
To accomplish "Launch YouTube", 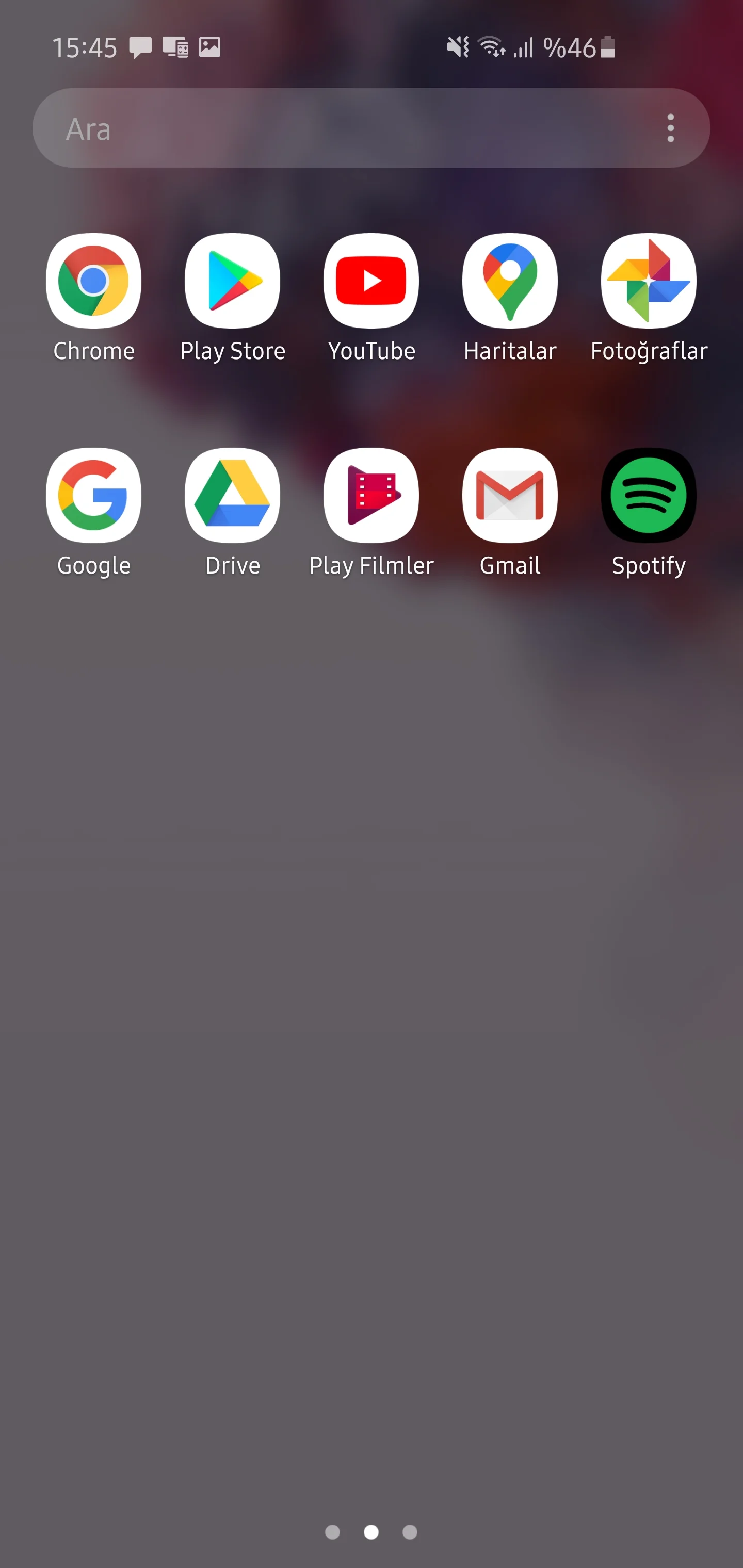I will point(371,281).
